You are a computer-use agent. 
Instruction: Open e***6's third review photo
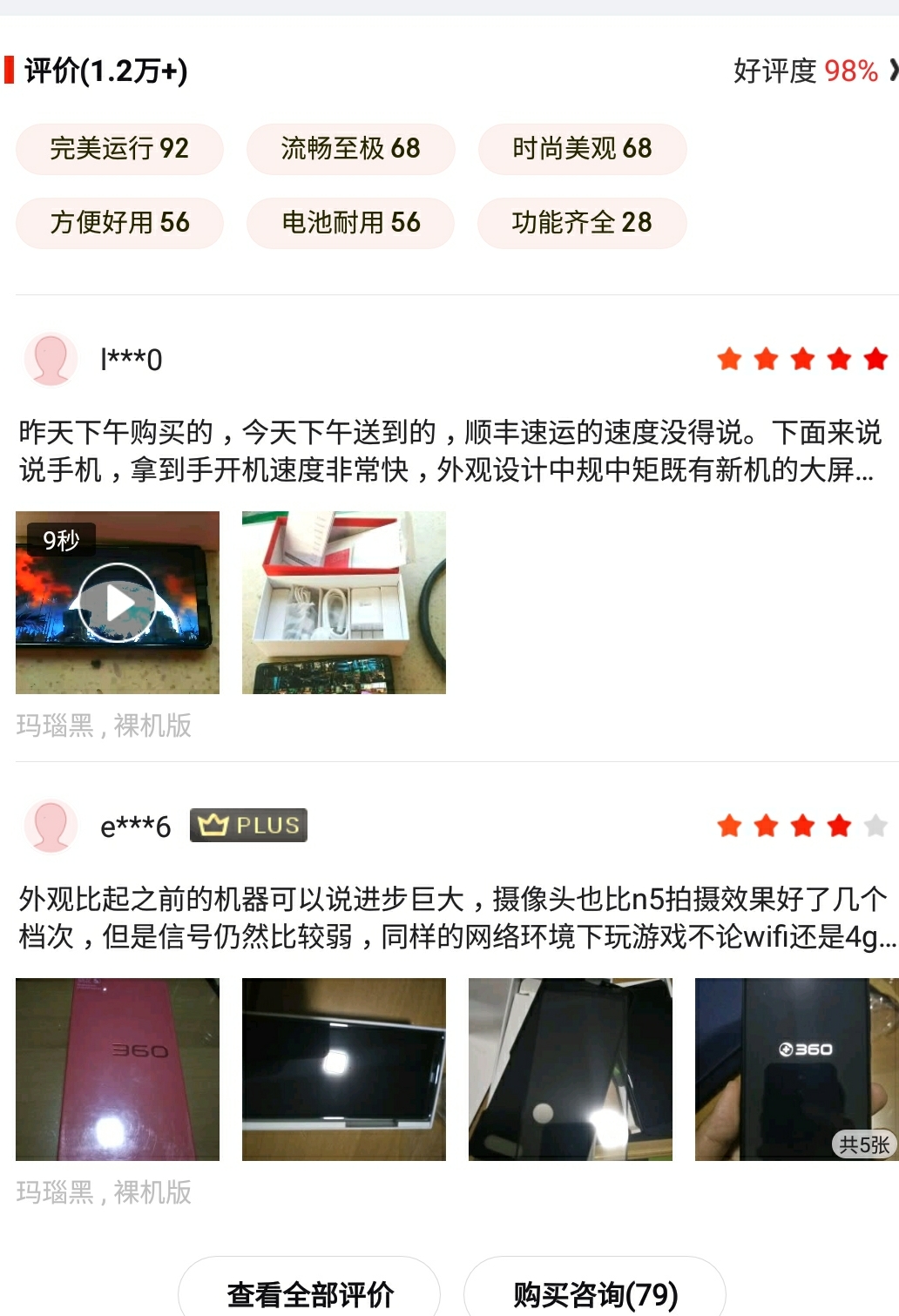pyautogui.click(x=571, y=1070)
